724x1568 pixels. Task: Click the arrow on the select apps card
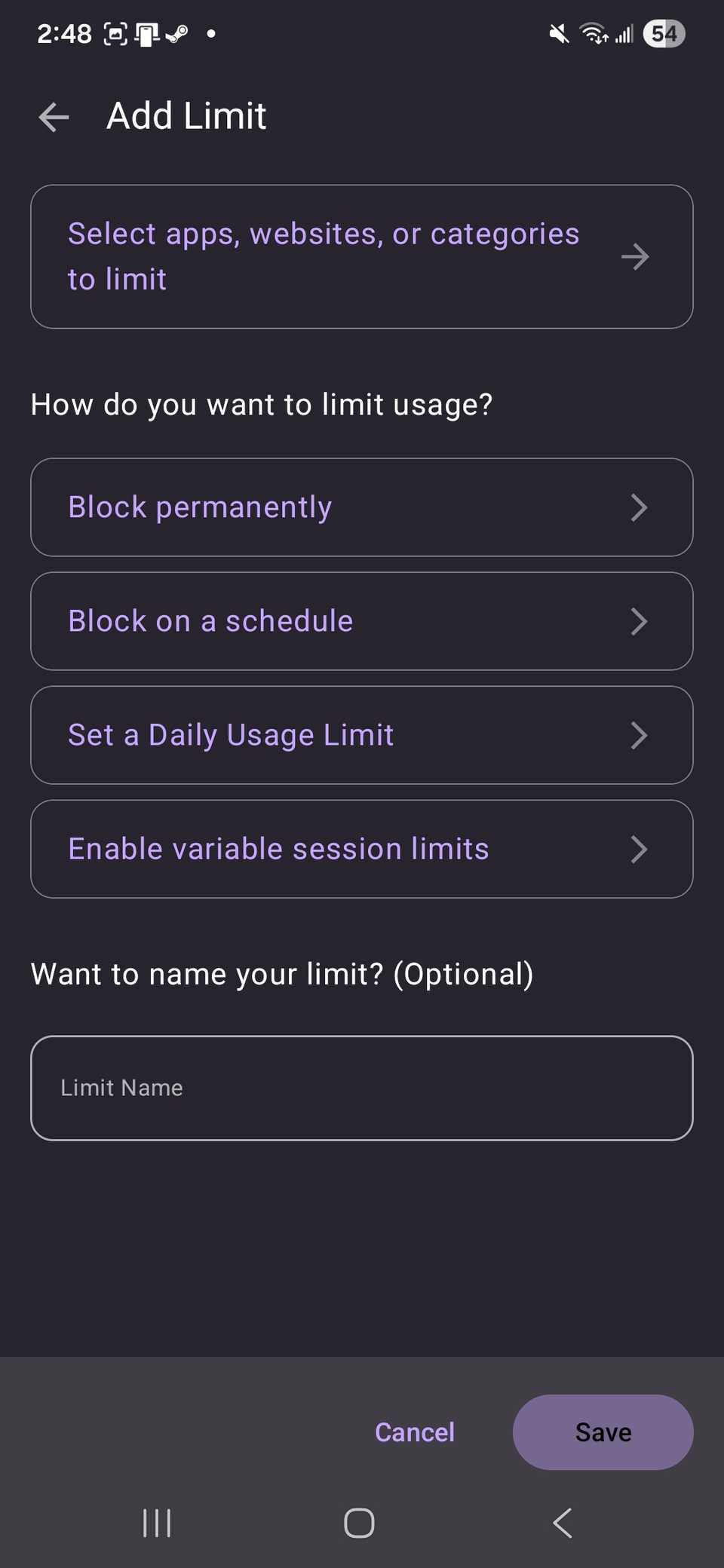(636, 256)
